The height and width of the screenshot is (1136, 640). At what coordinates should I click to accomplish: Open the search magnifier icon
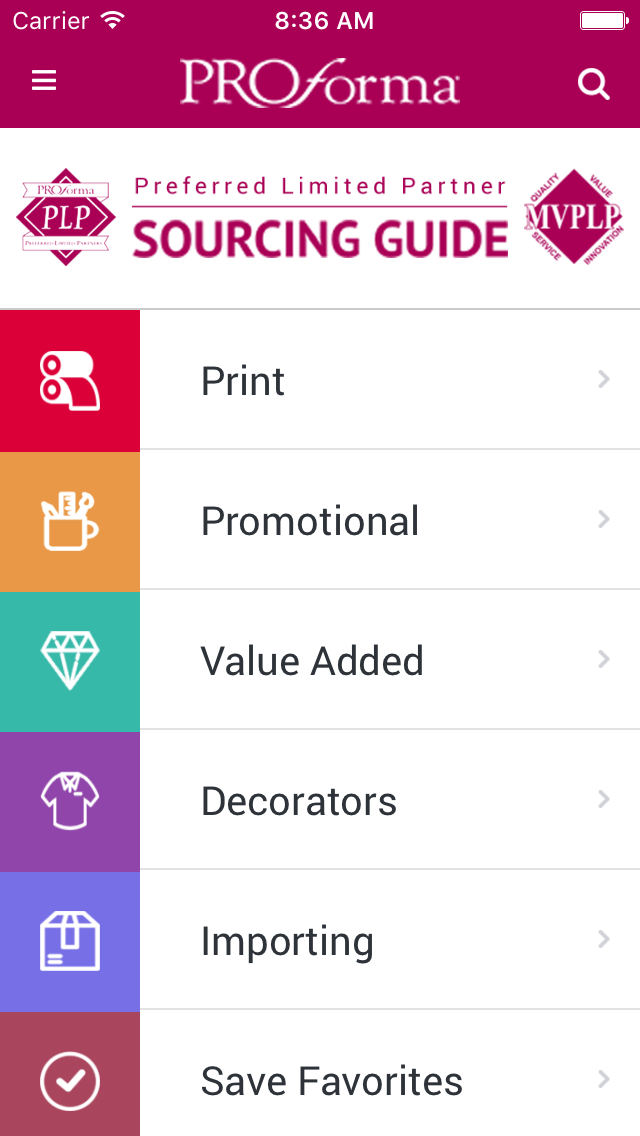pos(594,84)
